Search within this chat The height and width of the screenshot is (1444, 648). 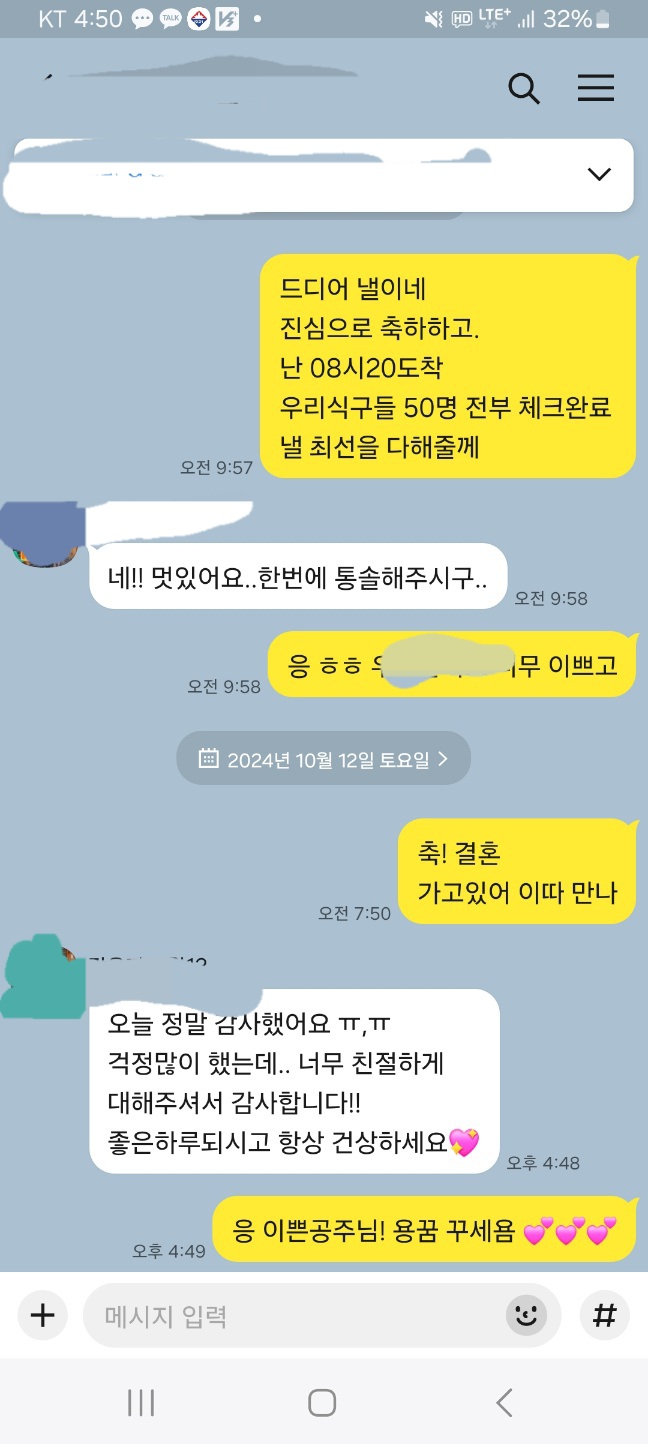[524, 89]
